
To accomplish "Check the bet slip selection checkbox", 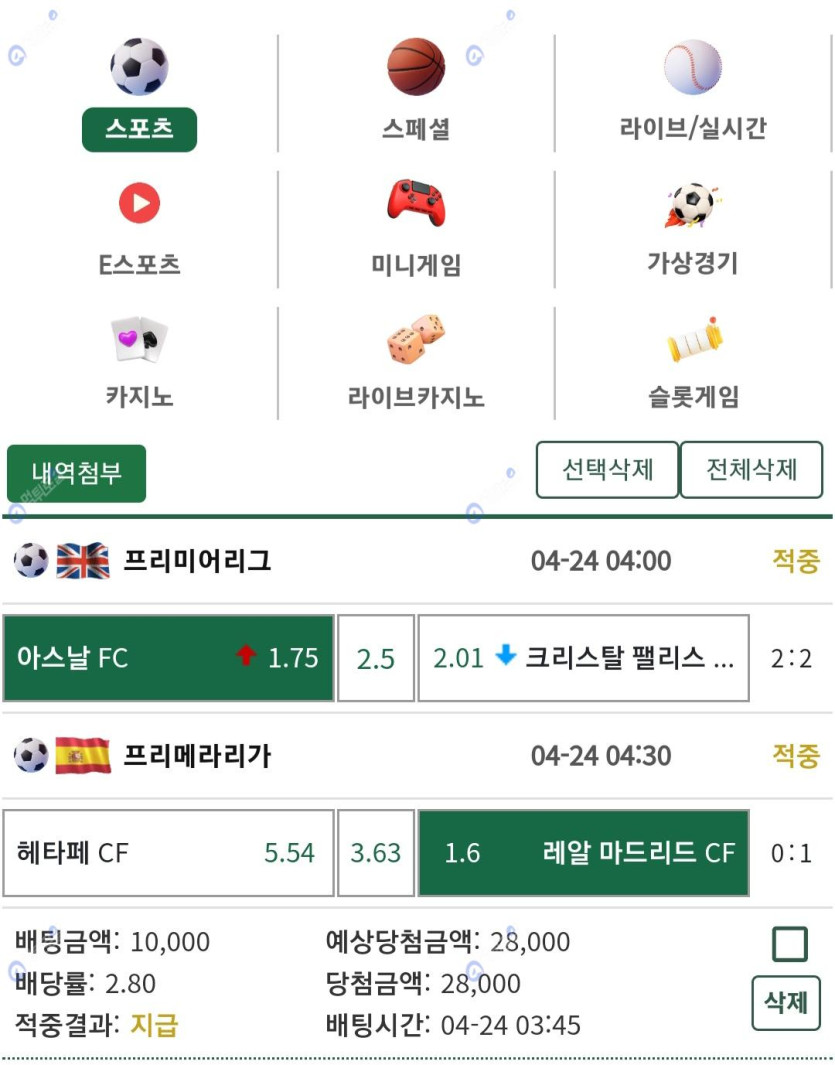I will tap(789, 944).
